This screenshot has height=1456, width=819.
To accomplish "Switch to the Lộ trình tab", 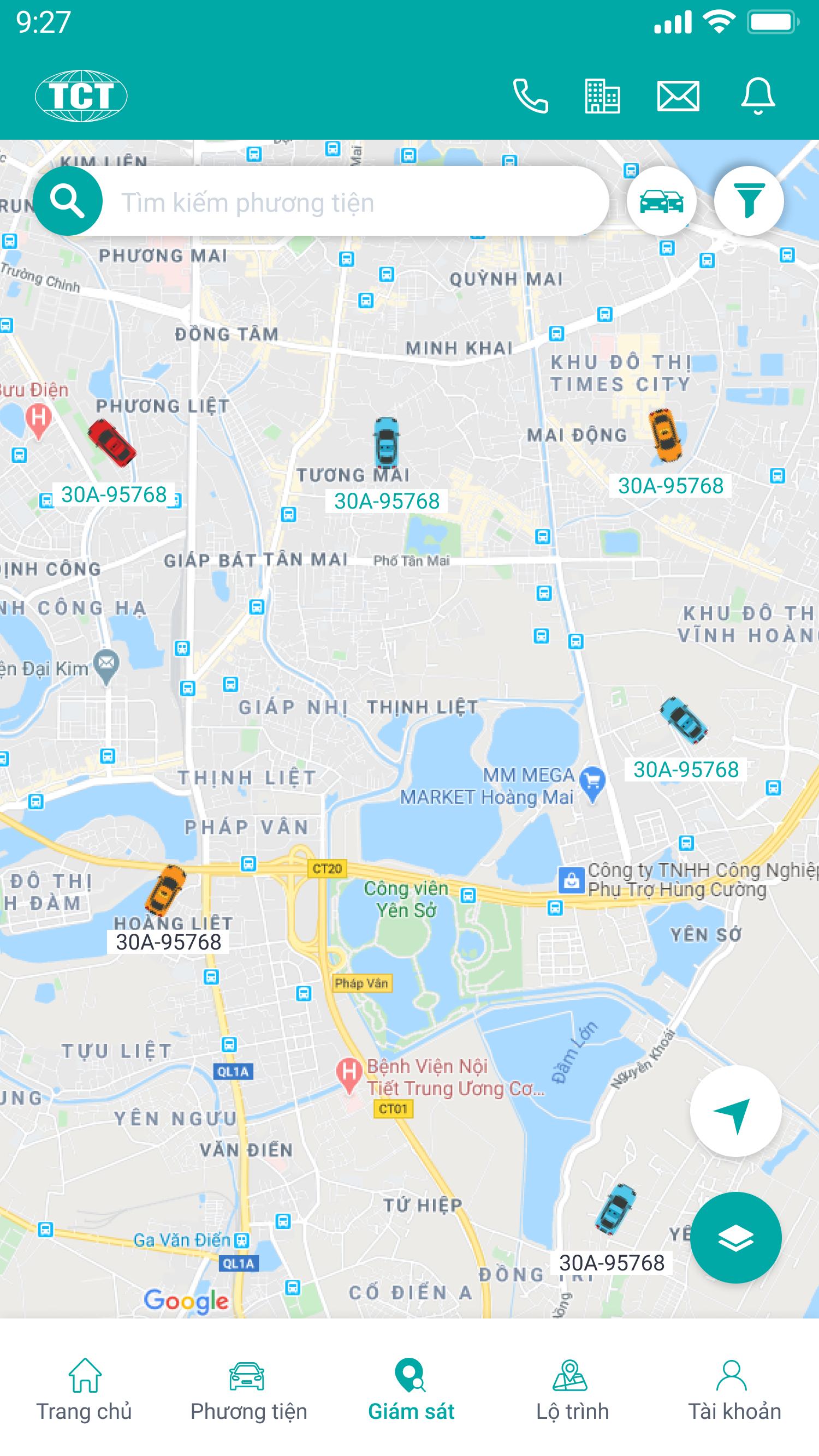I will tap(572, 1390).
